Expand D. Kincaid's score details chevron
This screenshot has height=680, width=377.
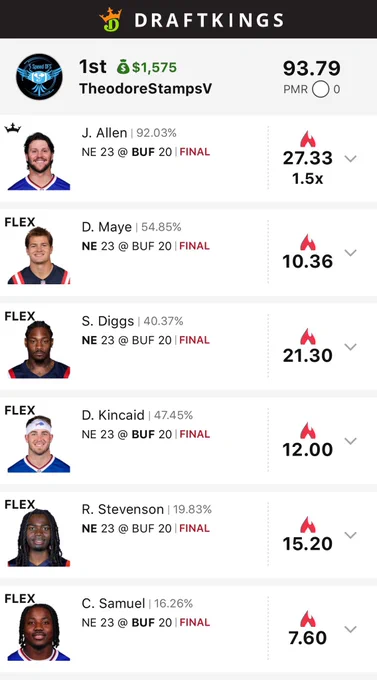pos(350,441)
